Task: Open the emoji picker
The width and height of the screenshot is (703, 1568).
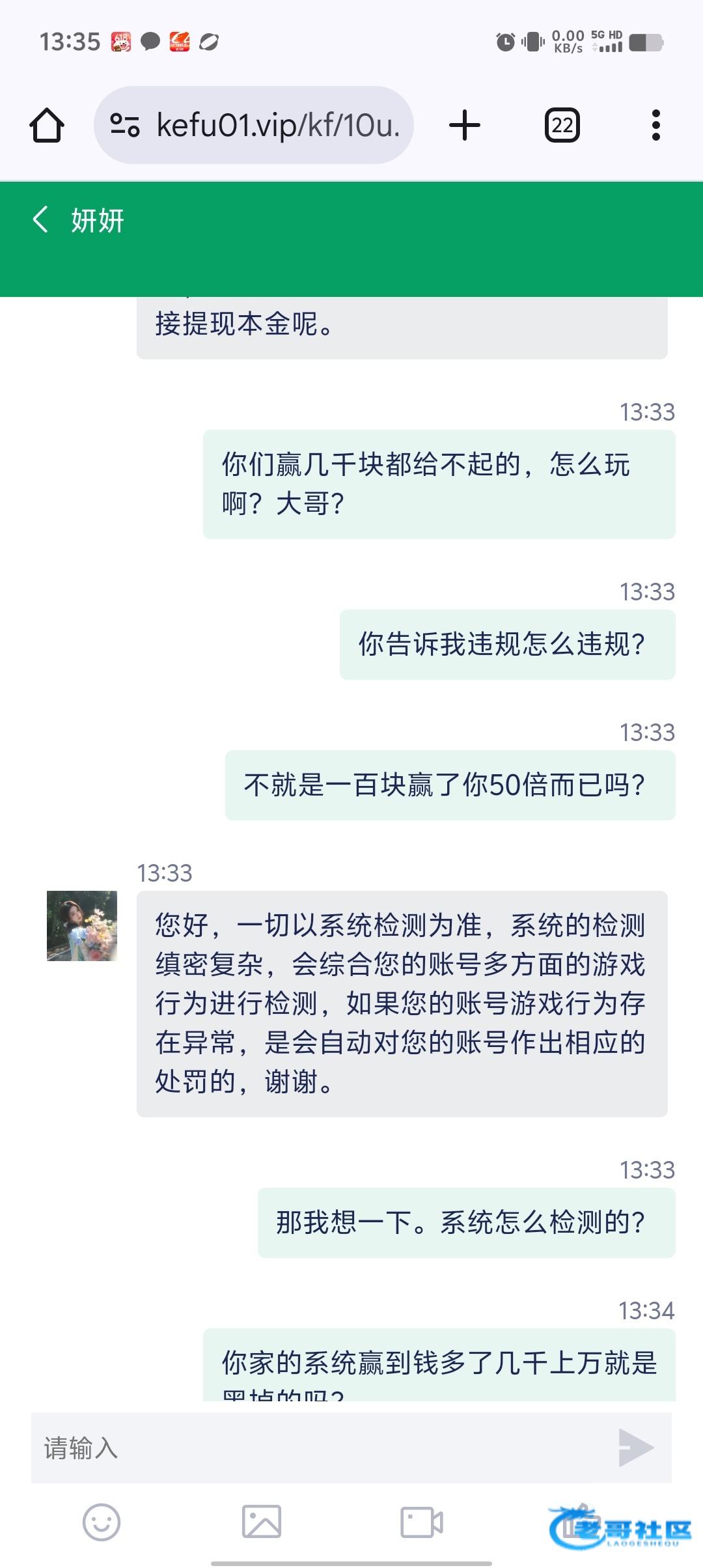Action: (x=102, y=1522)
